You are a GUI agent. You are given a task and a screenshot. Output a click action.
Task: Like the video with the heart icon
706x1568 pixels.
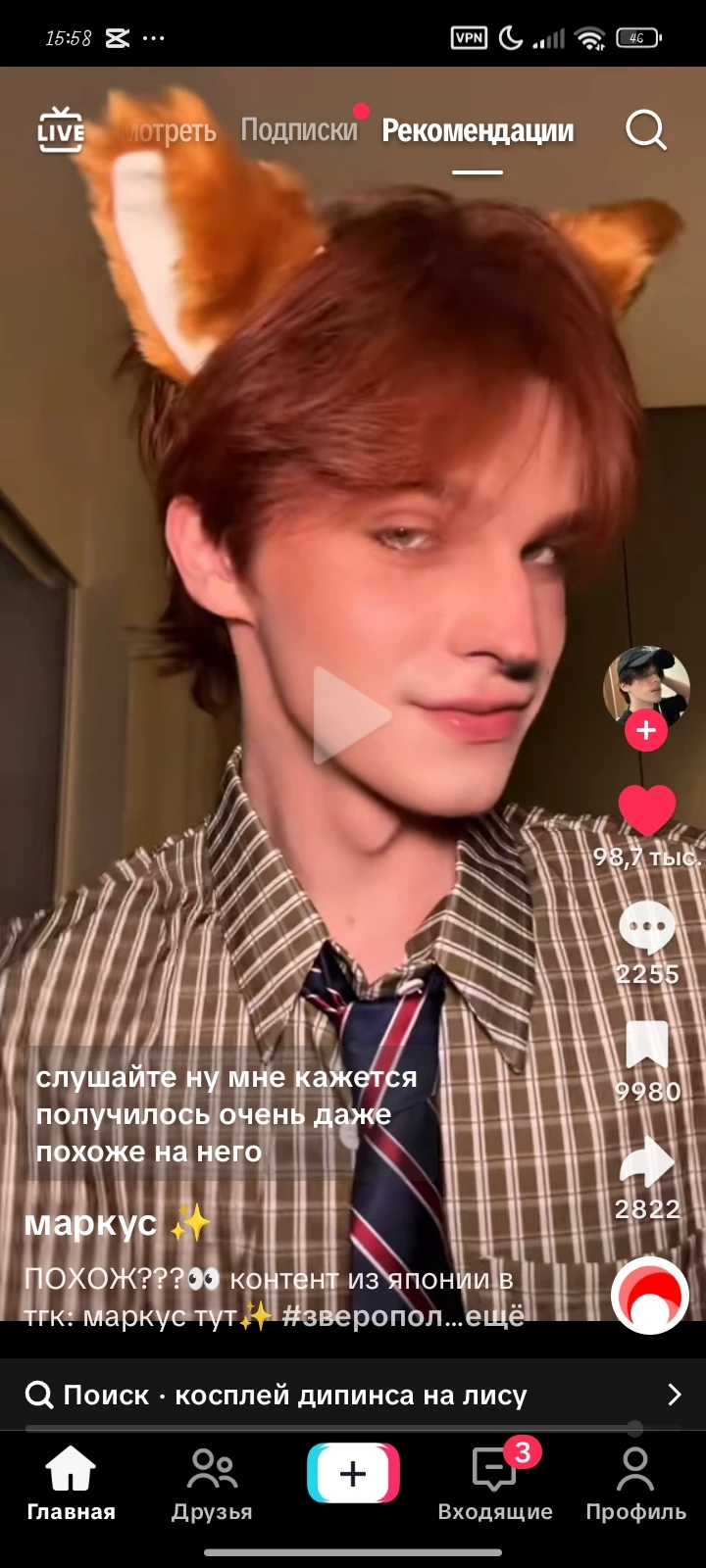point(646,811)
